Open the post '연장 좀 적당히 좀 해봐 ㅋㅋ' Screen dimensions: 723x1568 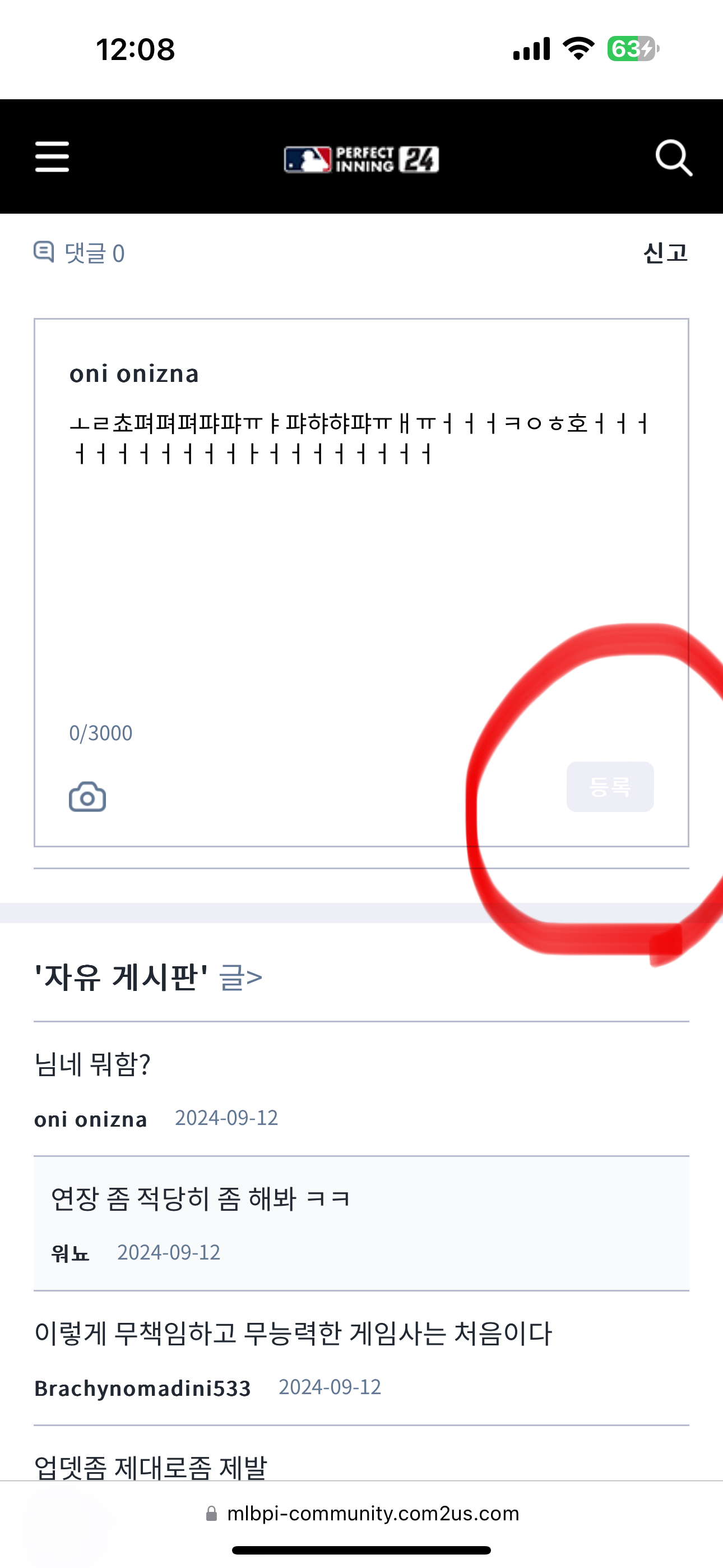coord(201,1198)
